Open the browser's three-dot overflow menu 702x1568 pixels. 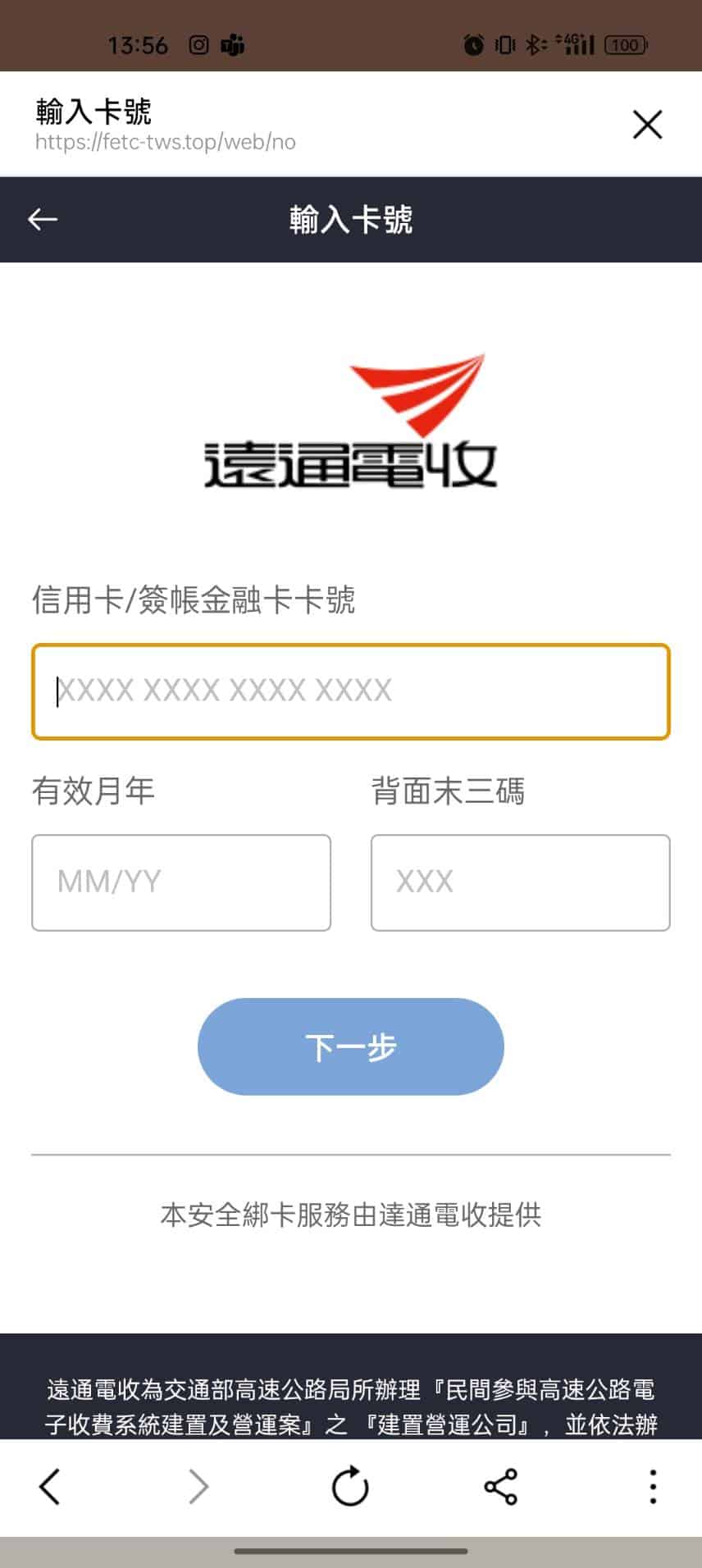[x=653, y=1486]
